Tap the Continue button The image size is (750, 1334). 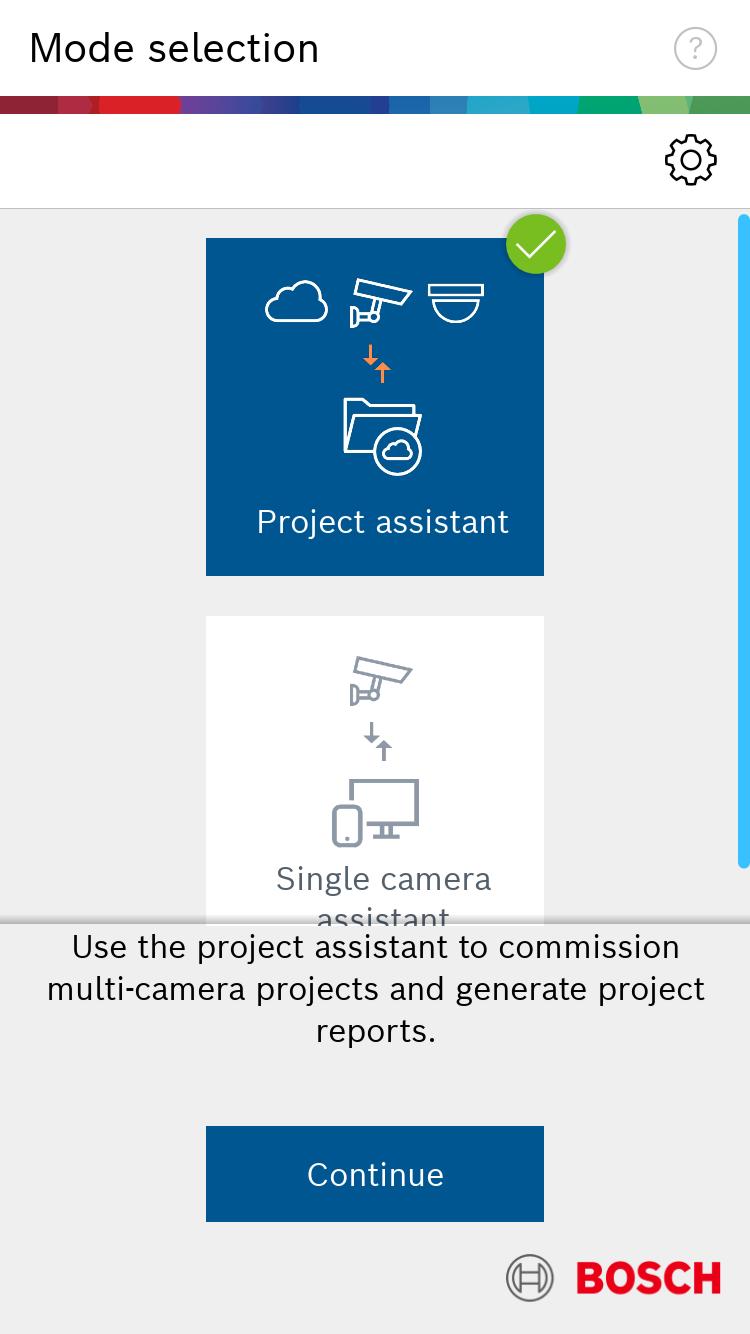pos(375,1174)
